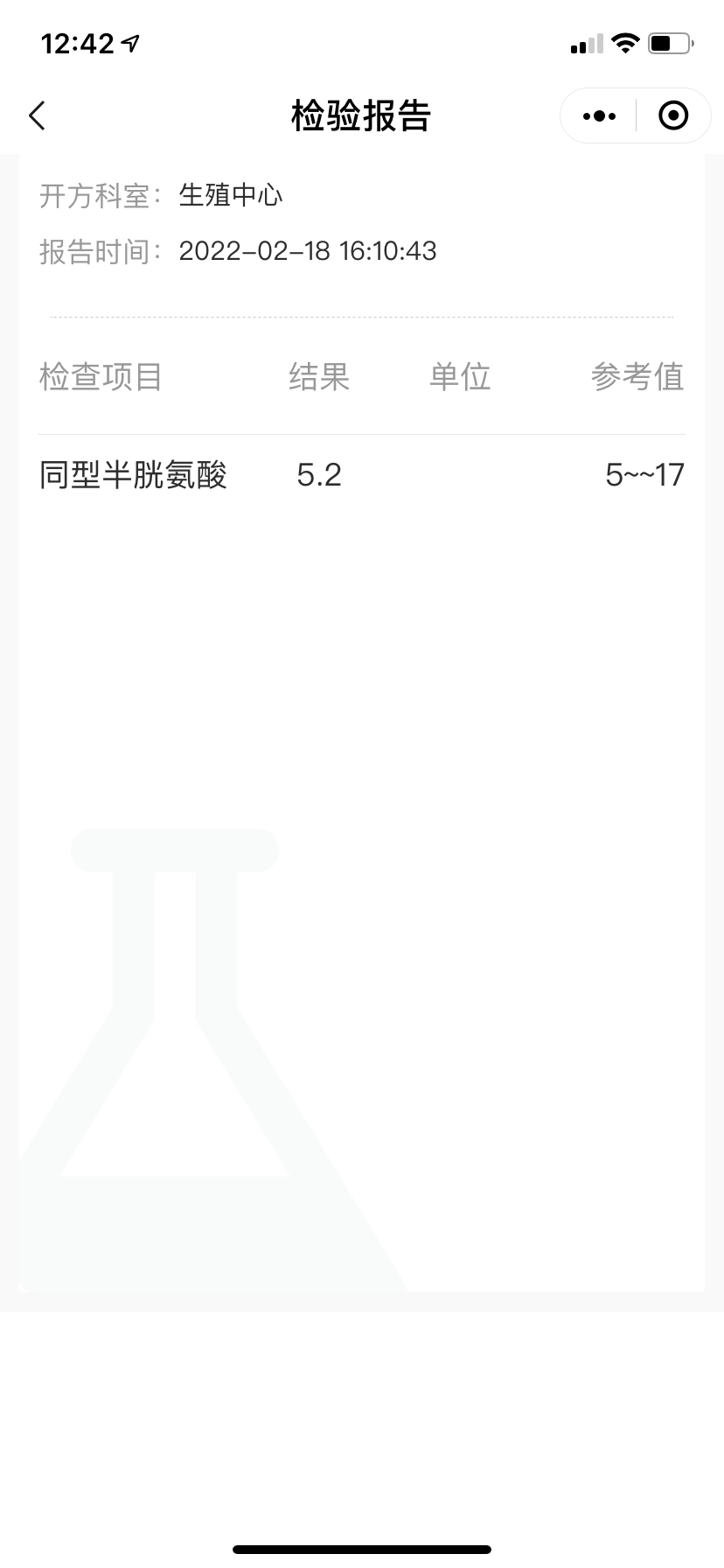
Task: Close the mini program with the circle button
Action: tap(673, 115)
